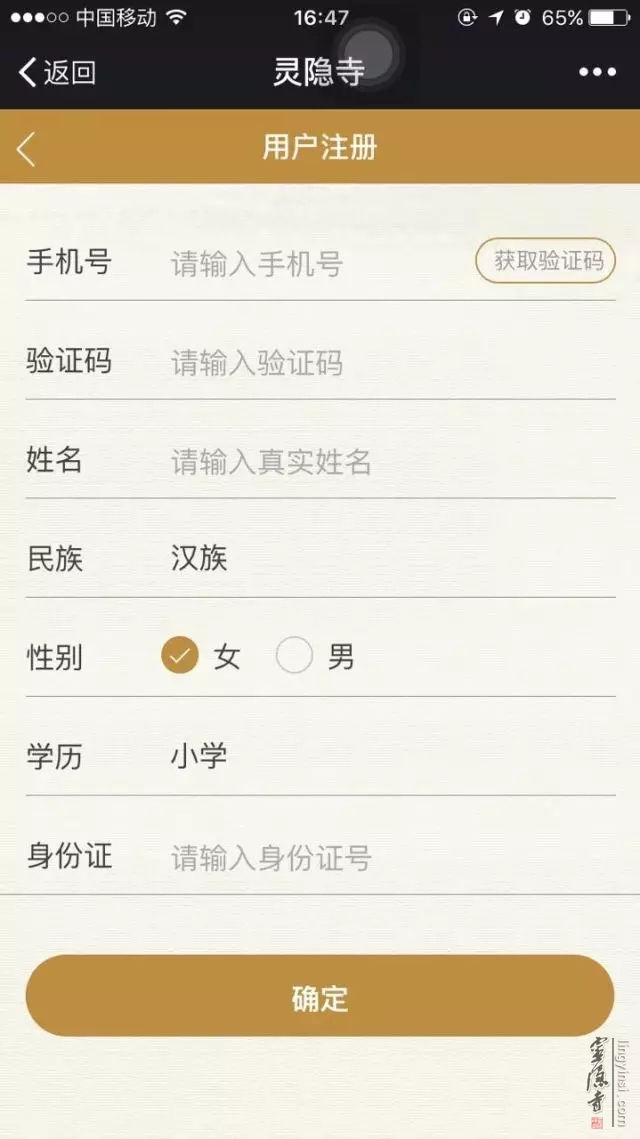Screen dimensions: 640x1139
Task: Select 男 for 性别
Action: [295, 657]
